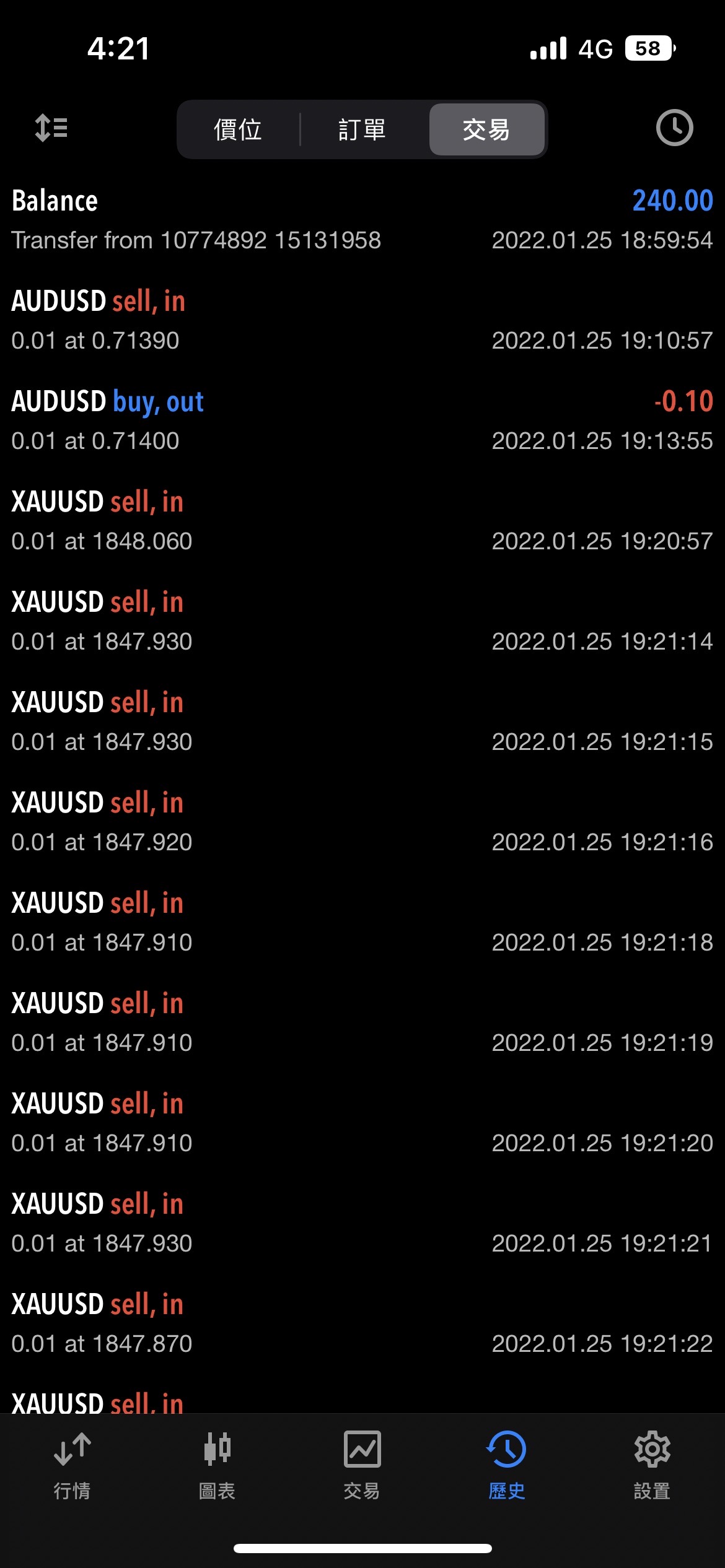Open the history period clock icon

click(x=674, y=128)
